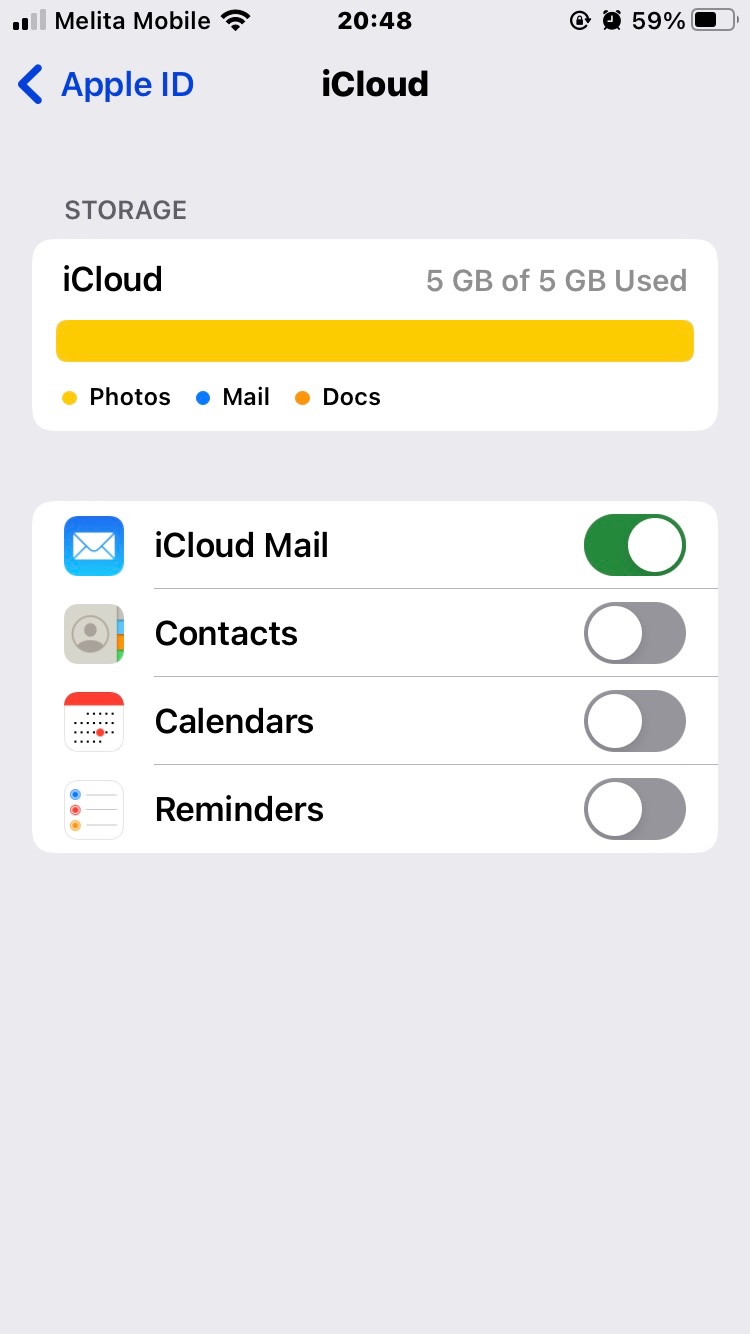The width and height of the screenshot is (750, 1334).
Task: Go back to Apple ID
Action: (106, 85)
